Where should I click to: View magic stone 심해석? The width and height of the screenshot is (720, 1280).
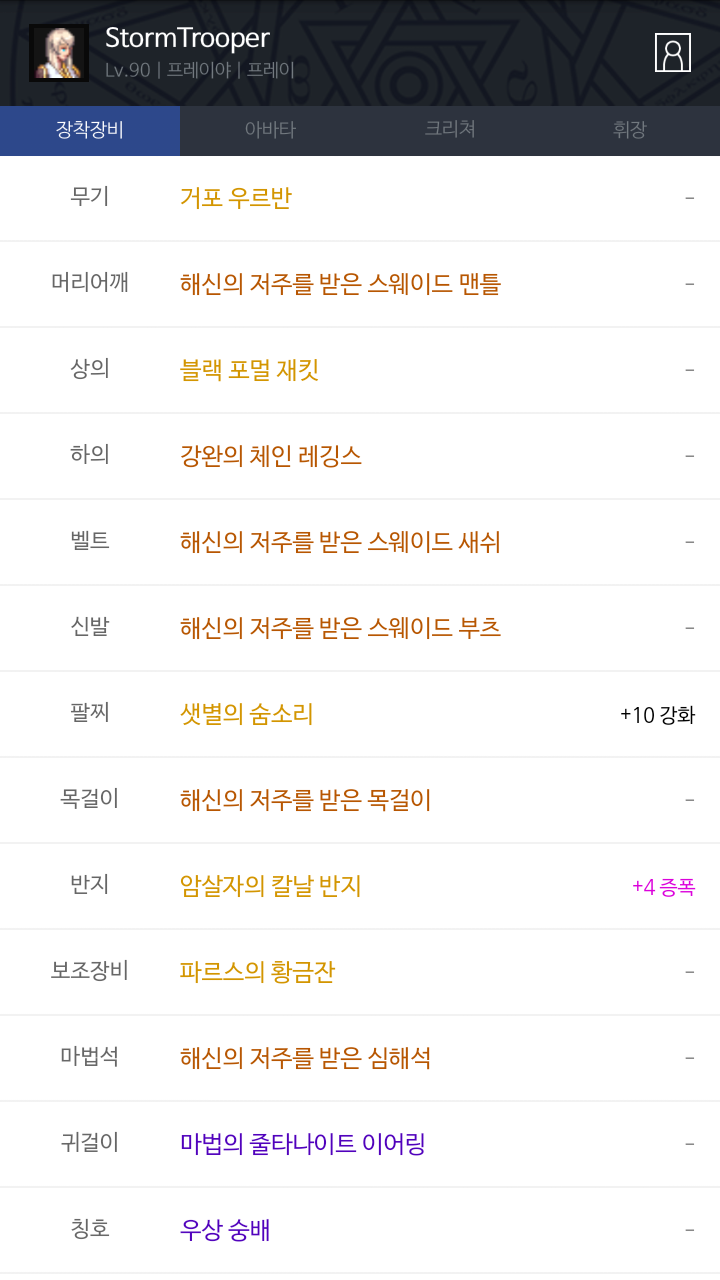[x=360, y=1058]
